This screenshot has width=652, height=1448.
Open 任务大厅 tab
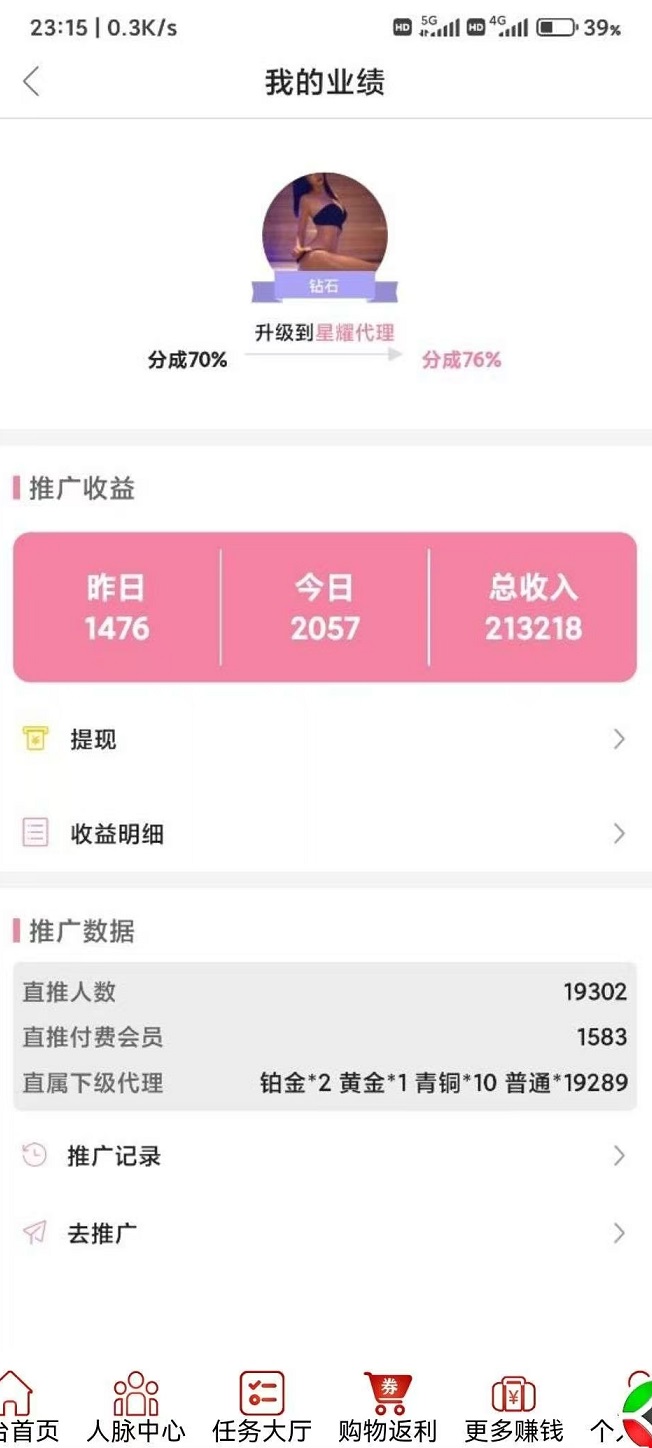pos(262,1408)
